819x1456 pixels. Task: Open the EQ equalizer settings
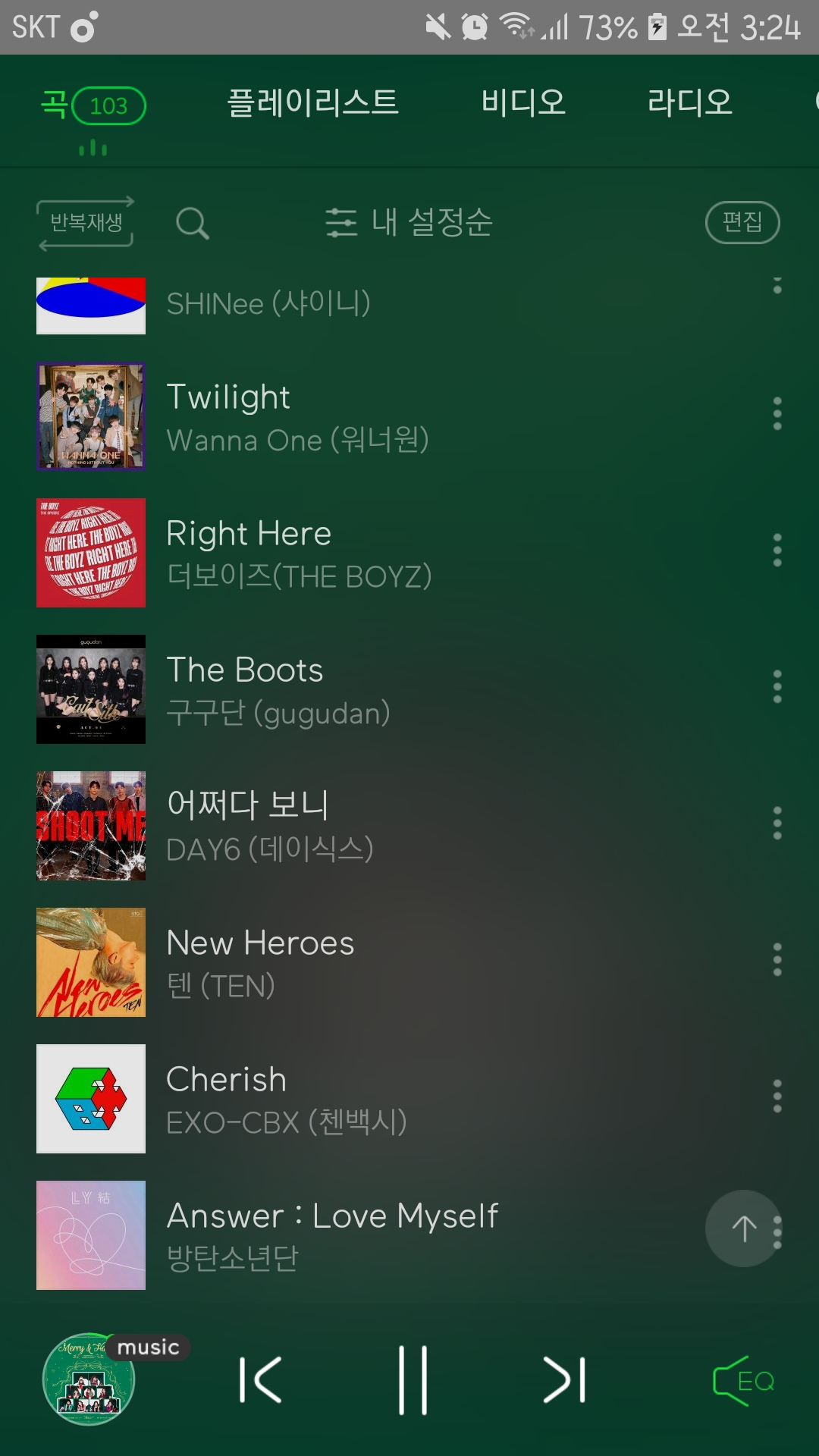[x=745, y=1381]
